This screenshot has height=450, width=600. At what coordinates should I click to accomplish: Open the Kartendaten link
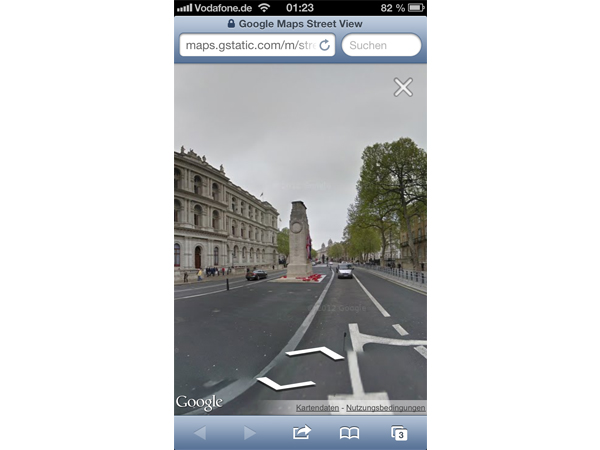(318, 408)
